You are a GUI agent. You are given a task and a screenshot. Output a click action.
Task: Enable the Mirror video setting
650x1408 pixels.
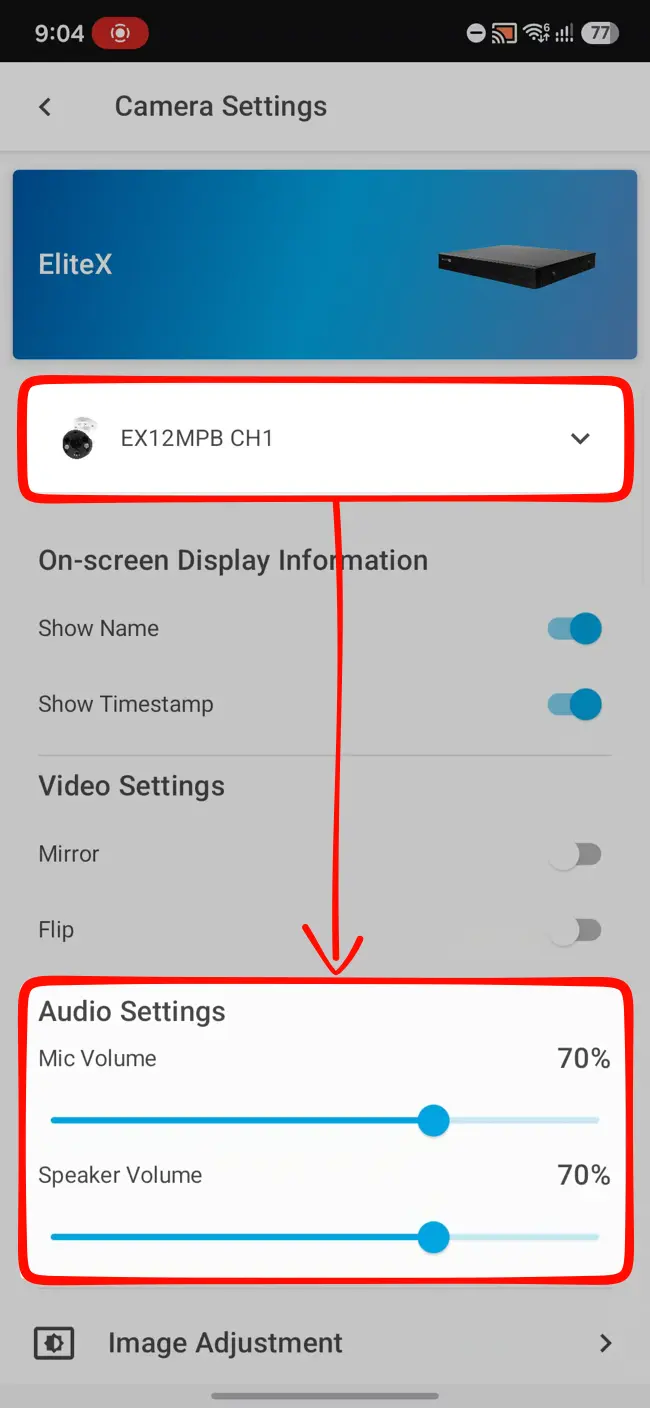coord(574,854)
